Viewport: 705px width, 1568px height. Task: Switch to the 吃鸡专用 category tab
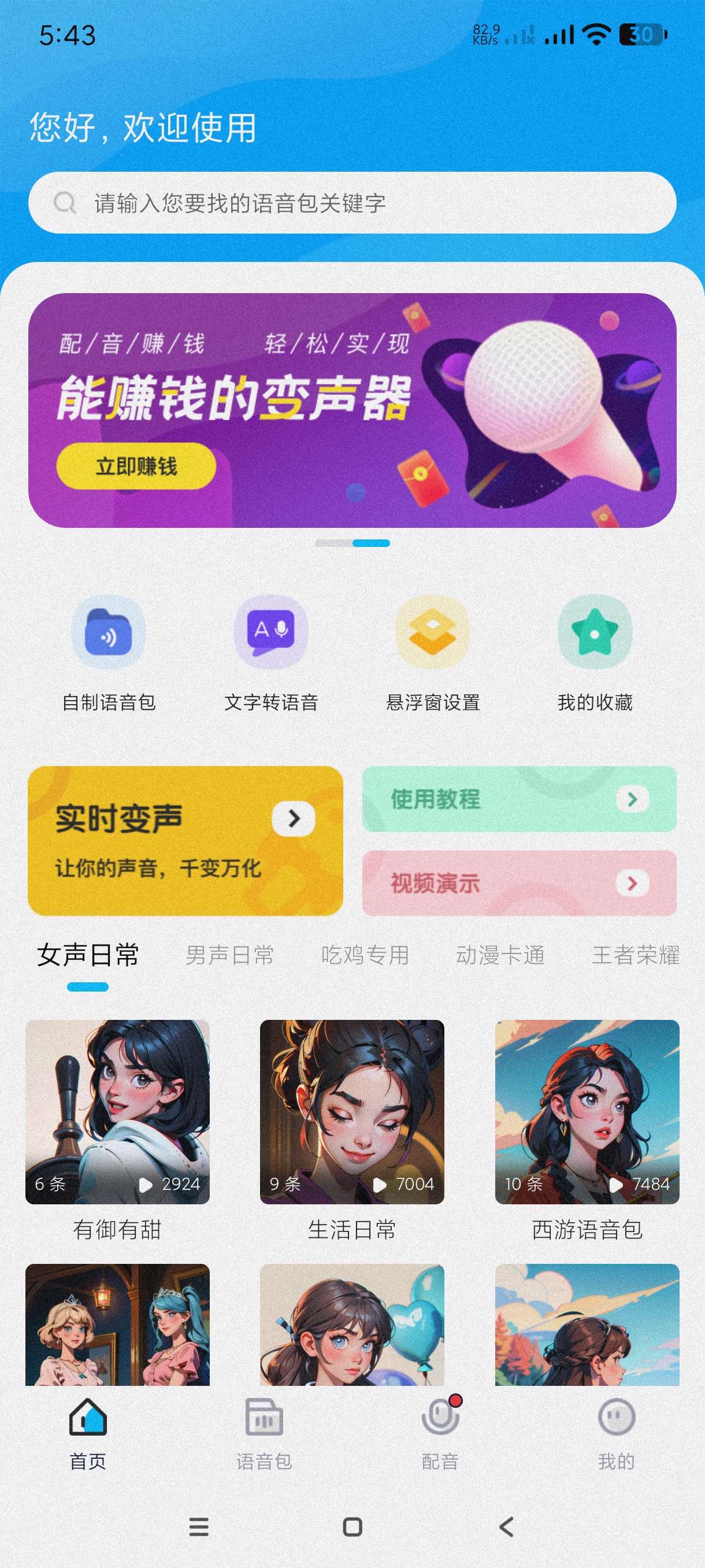(365, 955)
